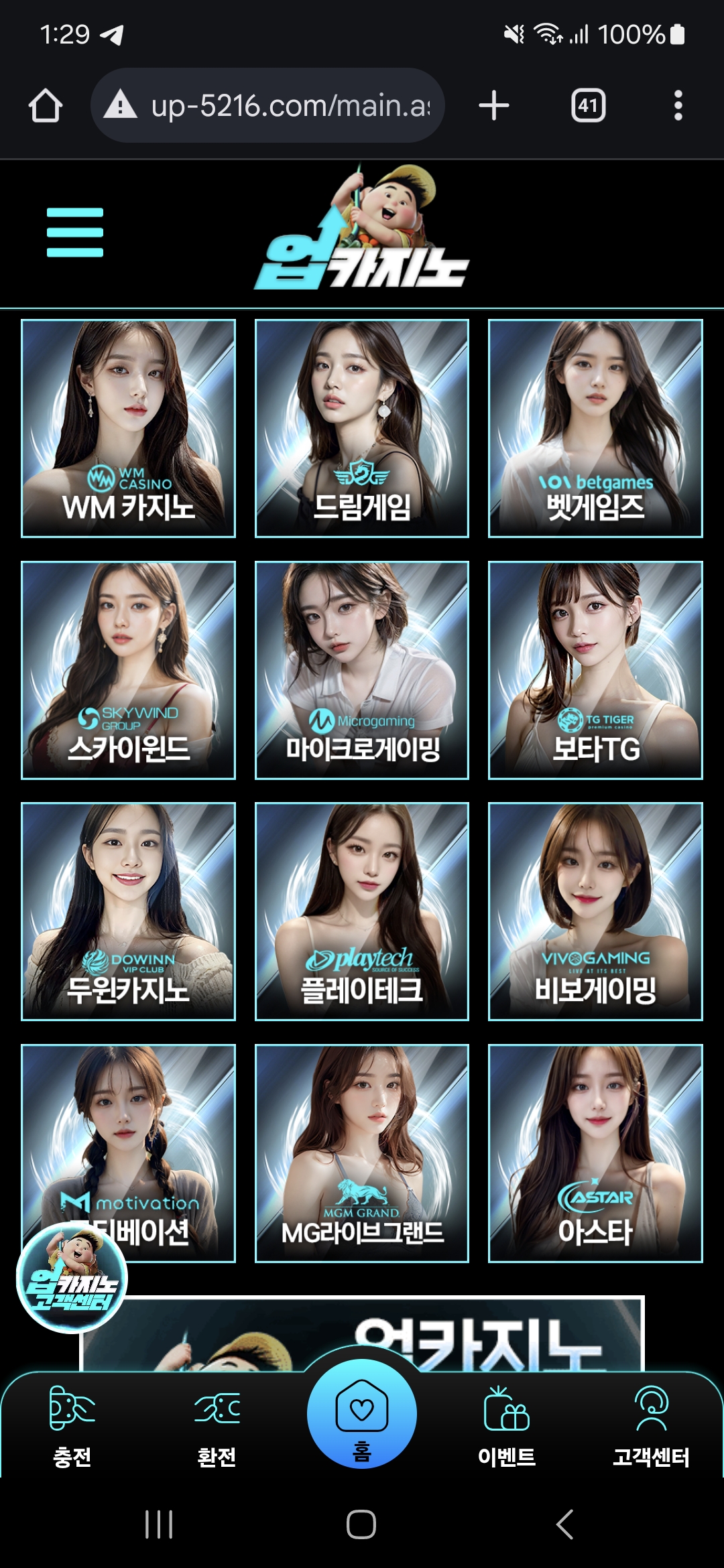Select the 벳게임즈 tile
Viewport: 724px width, 1568px height.
tap(595, 428)
